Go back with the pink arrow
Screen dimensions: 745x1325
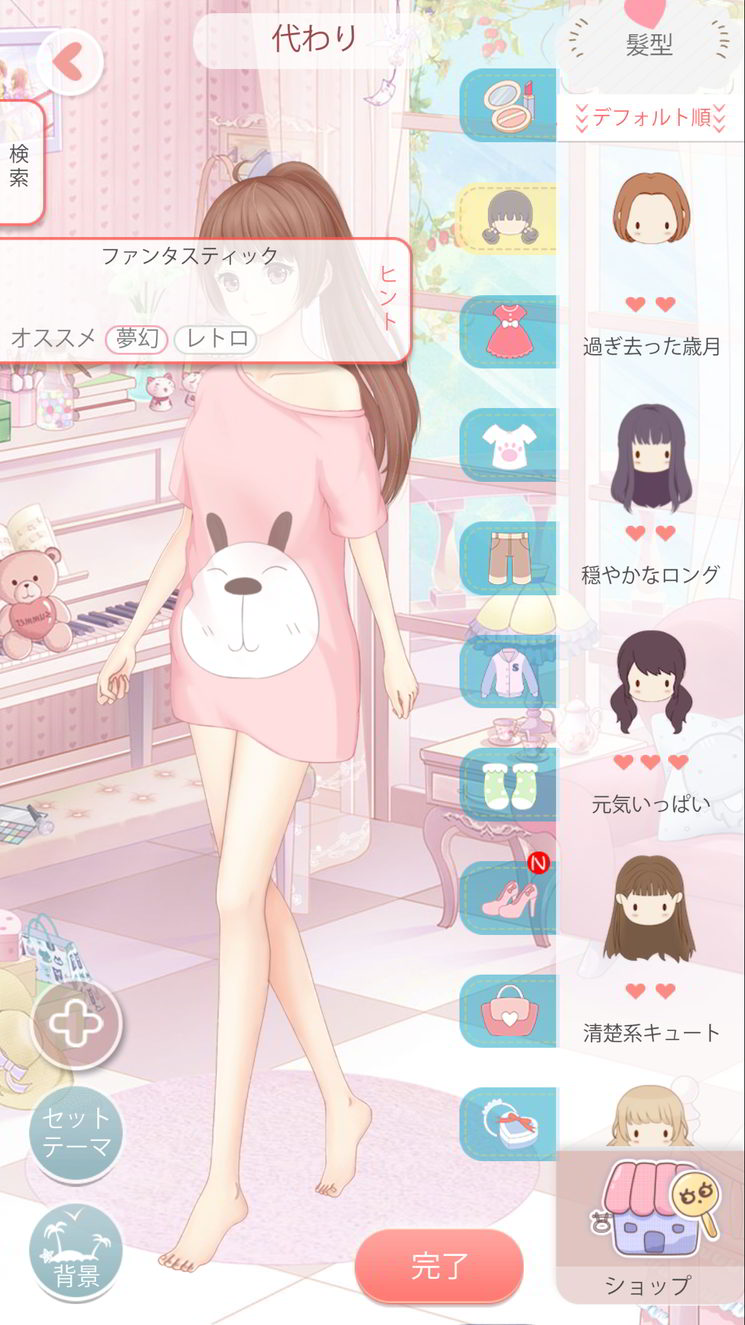69,62
